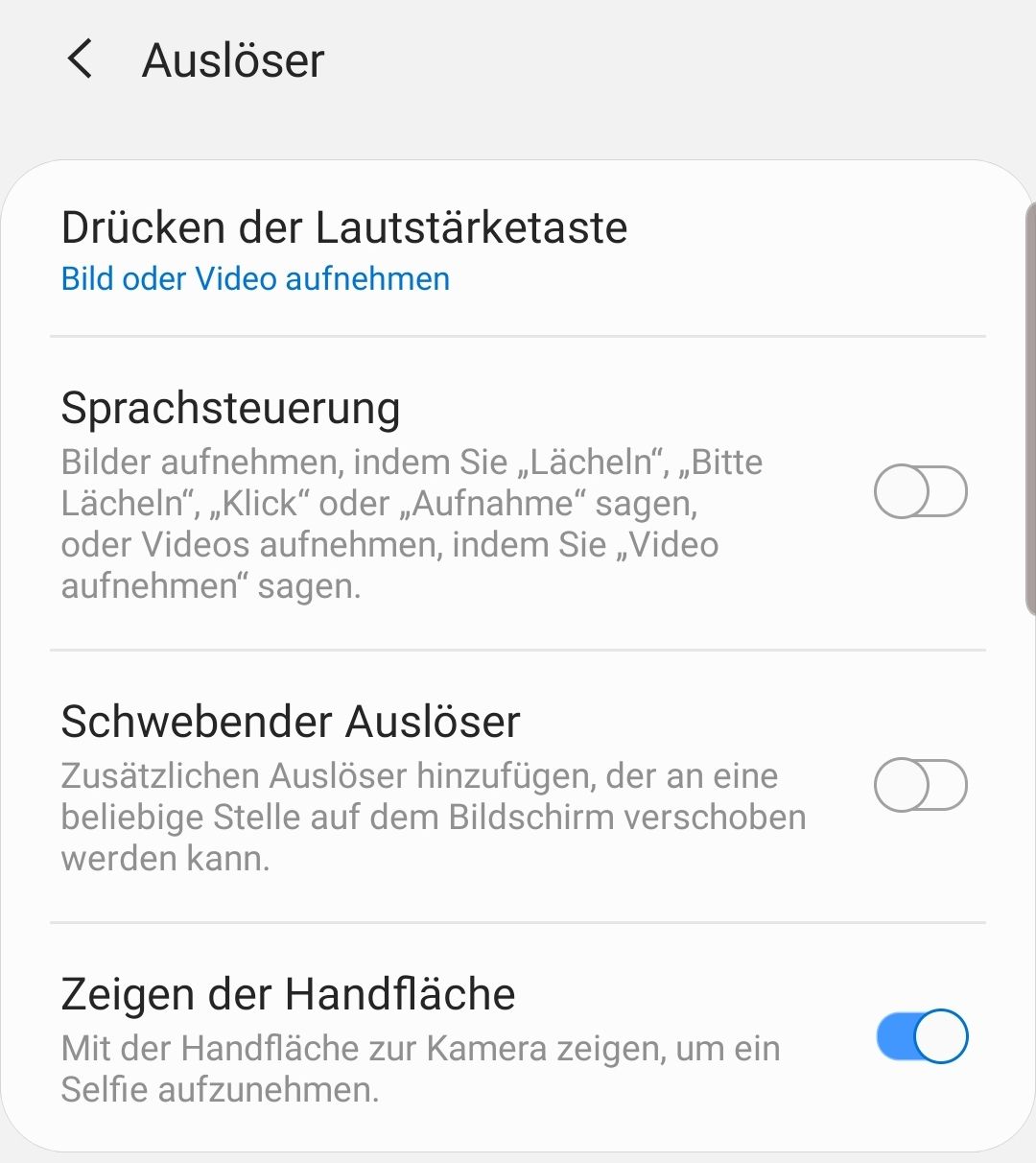Turn on Schwebender Auslöser
The width and height of the screenshot is (1036, 1163).
920,785
